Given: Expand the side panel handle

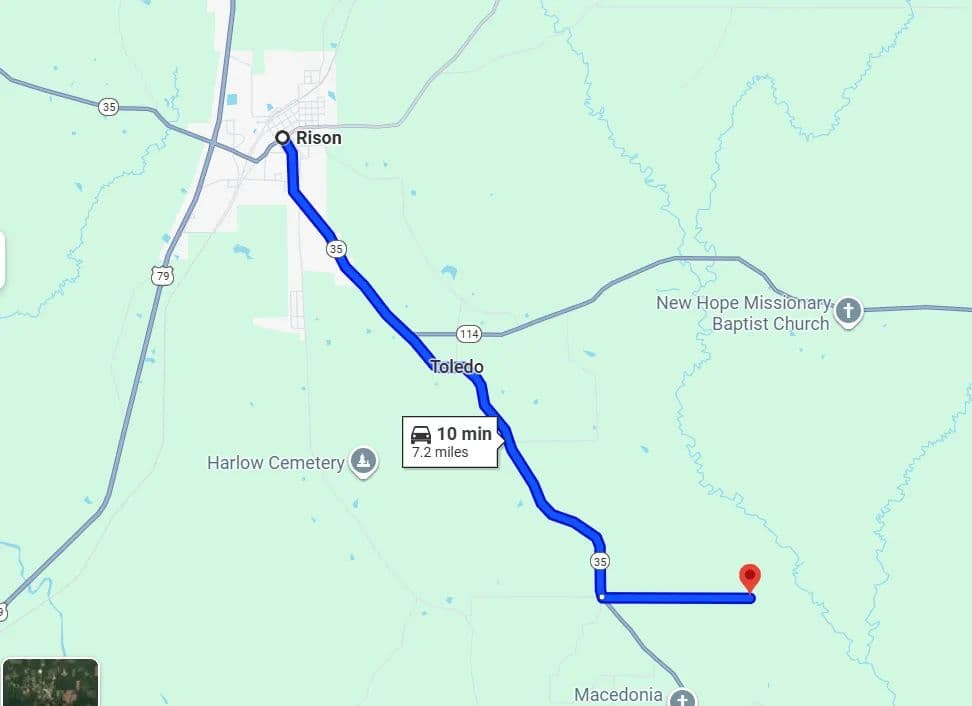Looking at the screenshot, I should (x=3, y=260).
